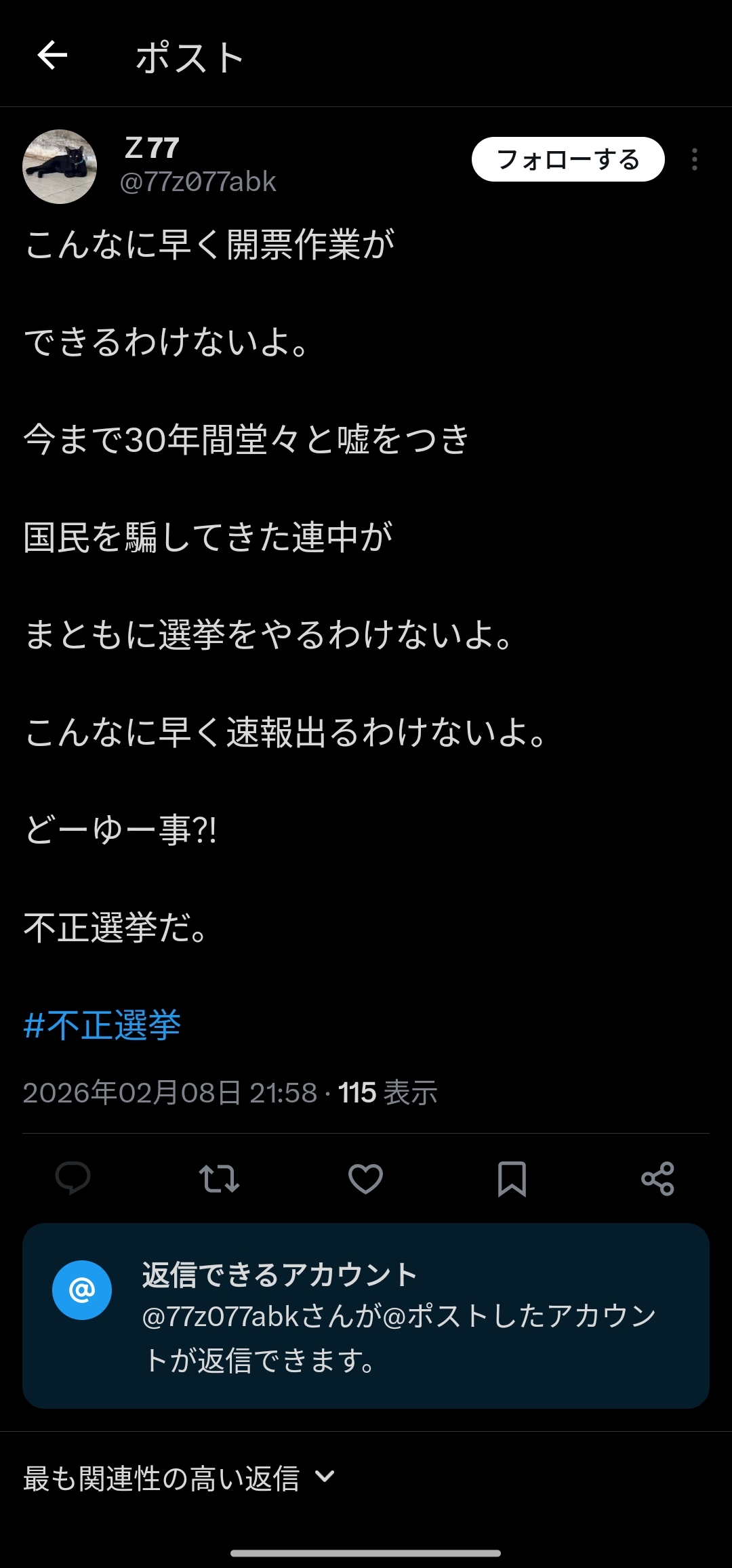Share this post
The image size is (732, 1568).
coord(657,1178)
